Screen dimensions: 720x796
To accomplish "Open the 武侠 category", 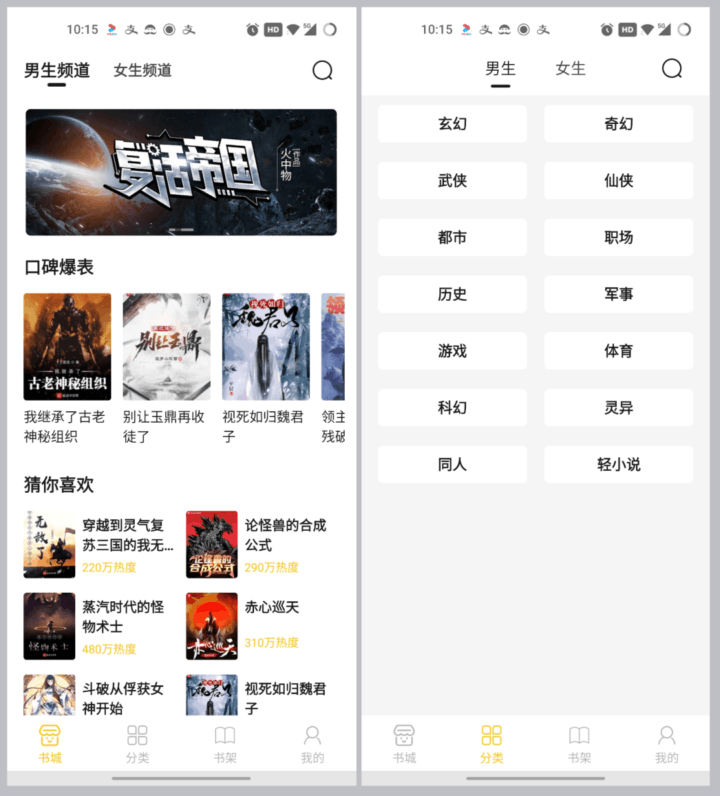I will 452,181.
